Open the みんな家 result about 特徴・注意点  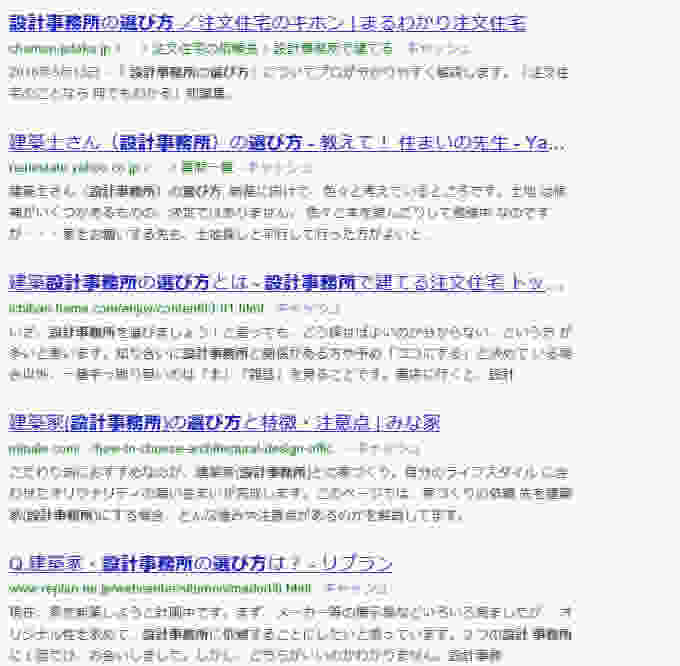point(224,422)
